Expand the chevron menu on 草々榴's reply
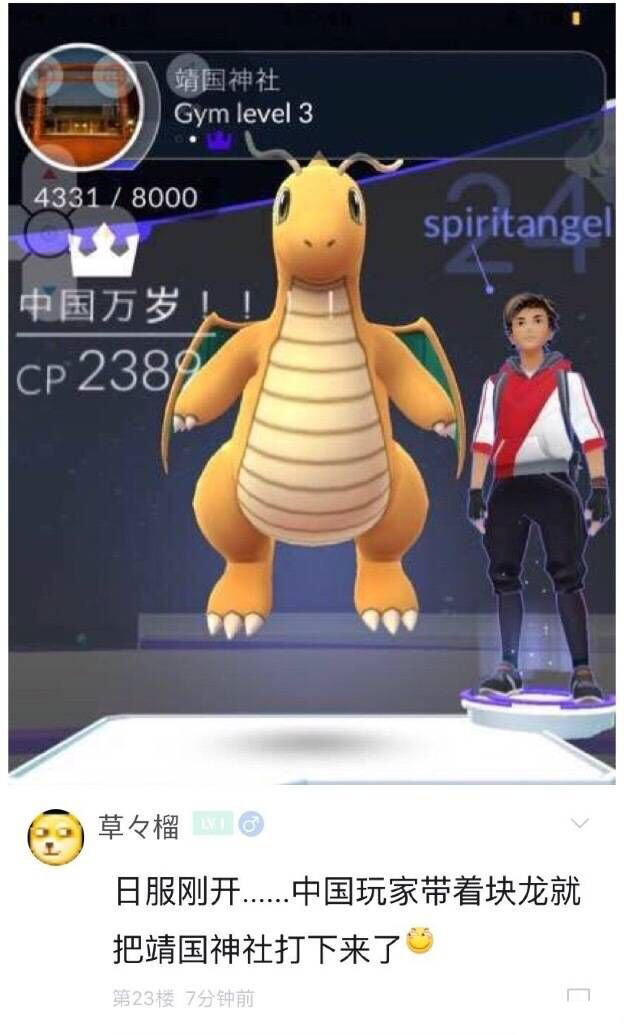 click(x=579, y=823)
